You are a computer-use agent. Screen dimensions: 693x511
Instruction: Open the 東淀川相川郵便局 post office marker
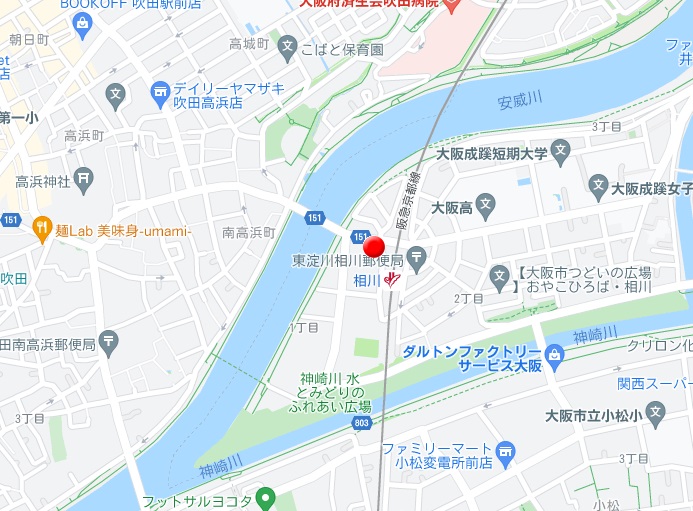point(417,258)
